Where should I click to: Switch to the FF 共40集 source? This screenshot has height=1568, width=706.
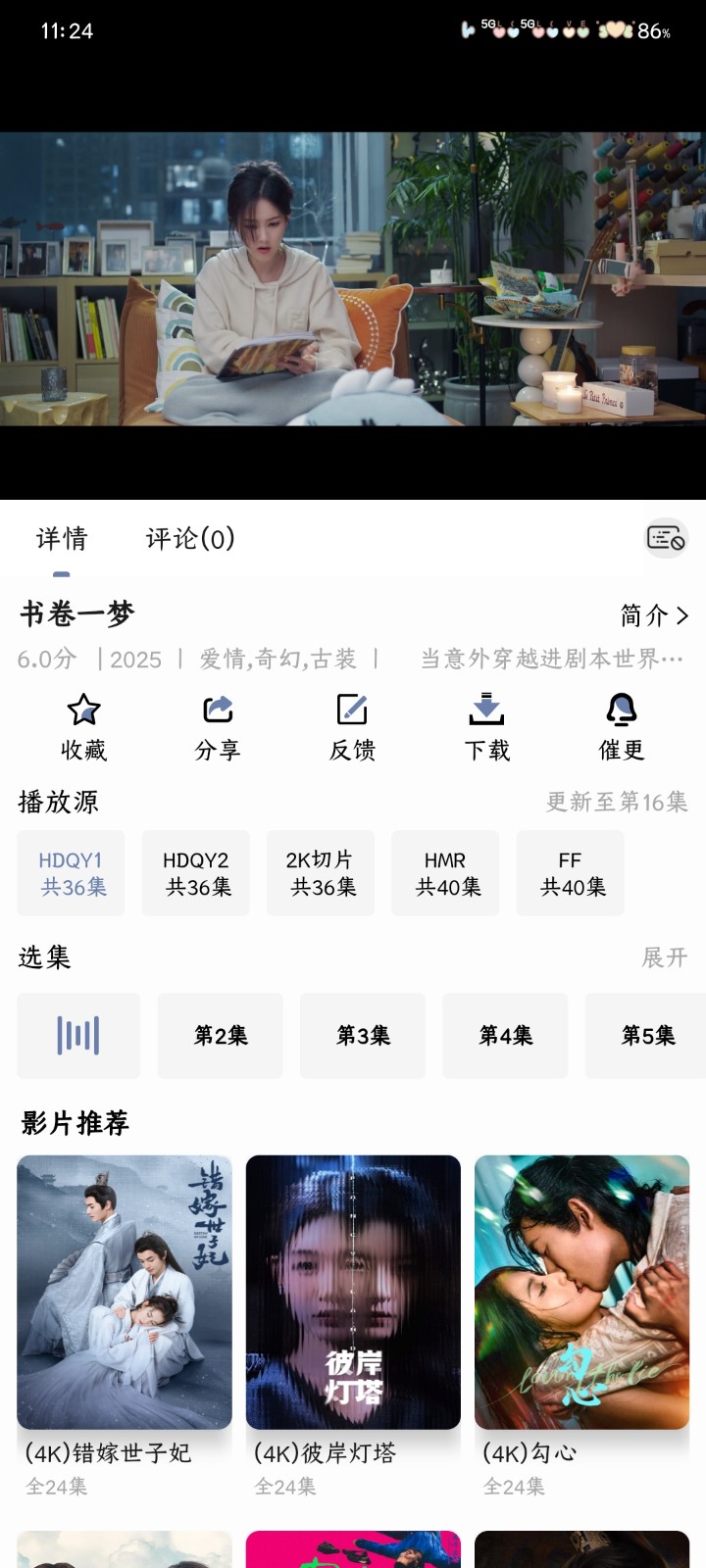[570, 872]
